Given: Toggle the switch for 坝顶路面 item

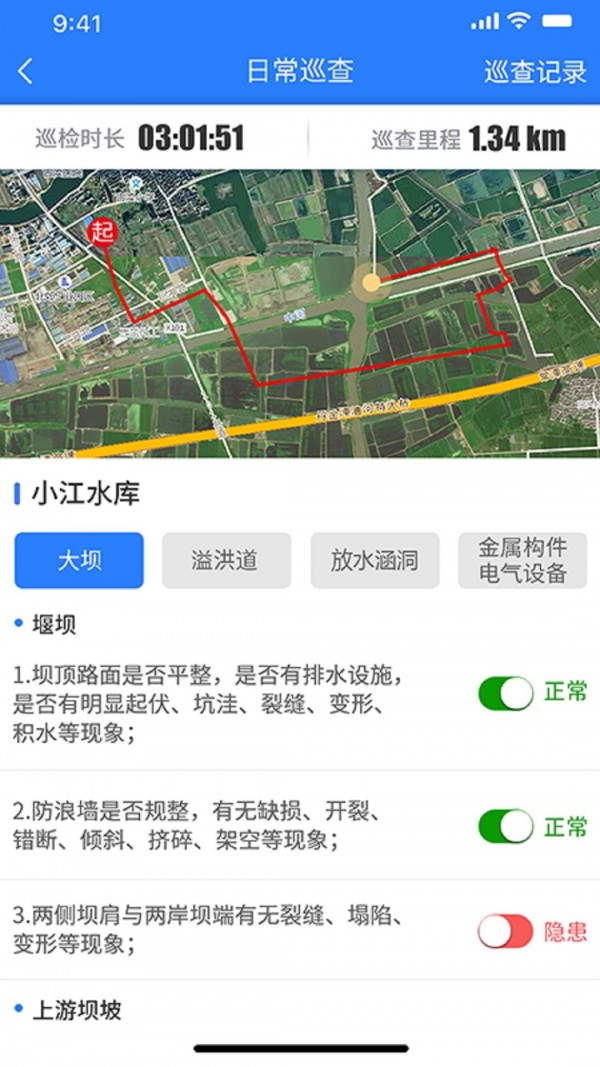Looking at the screenshot, I should [x=506, y=693].
